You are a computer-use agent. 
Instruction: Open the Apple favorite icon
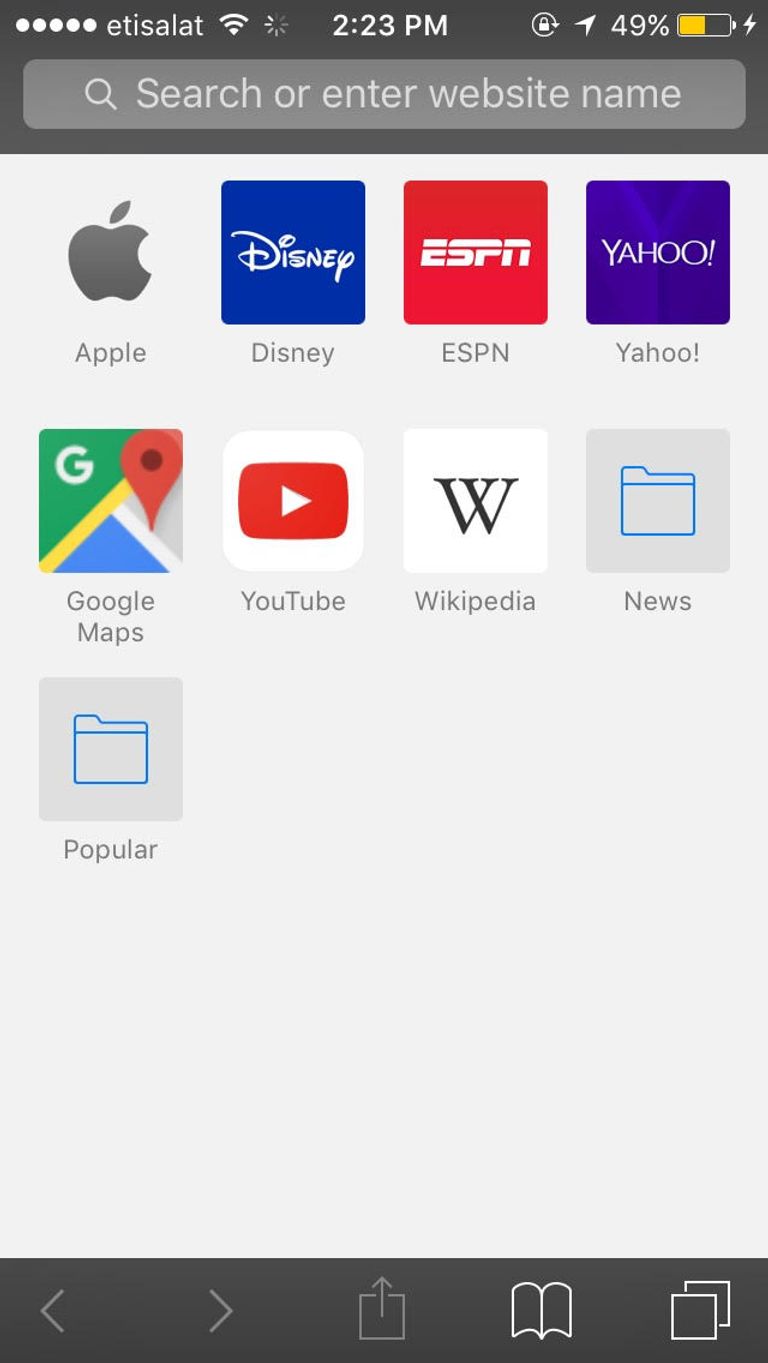pos(110,252)
